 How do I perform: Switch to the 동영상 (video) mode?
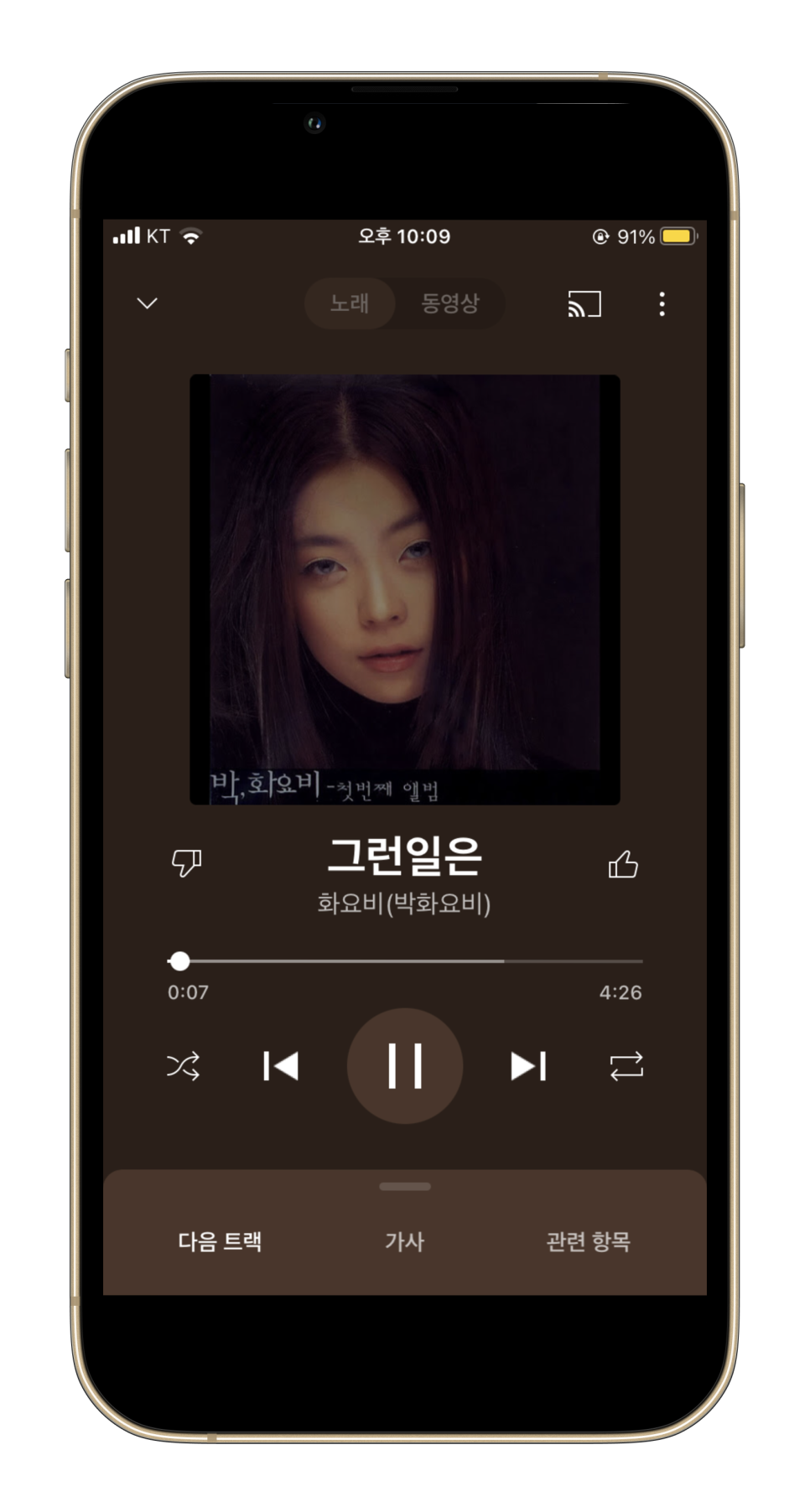(x=450, y=303)
